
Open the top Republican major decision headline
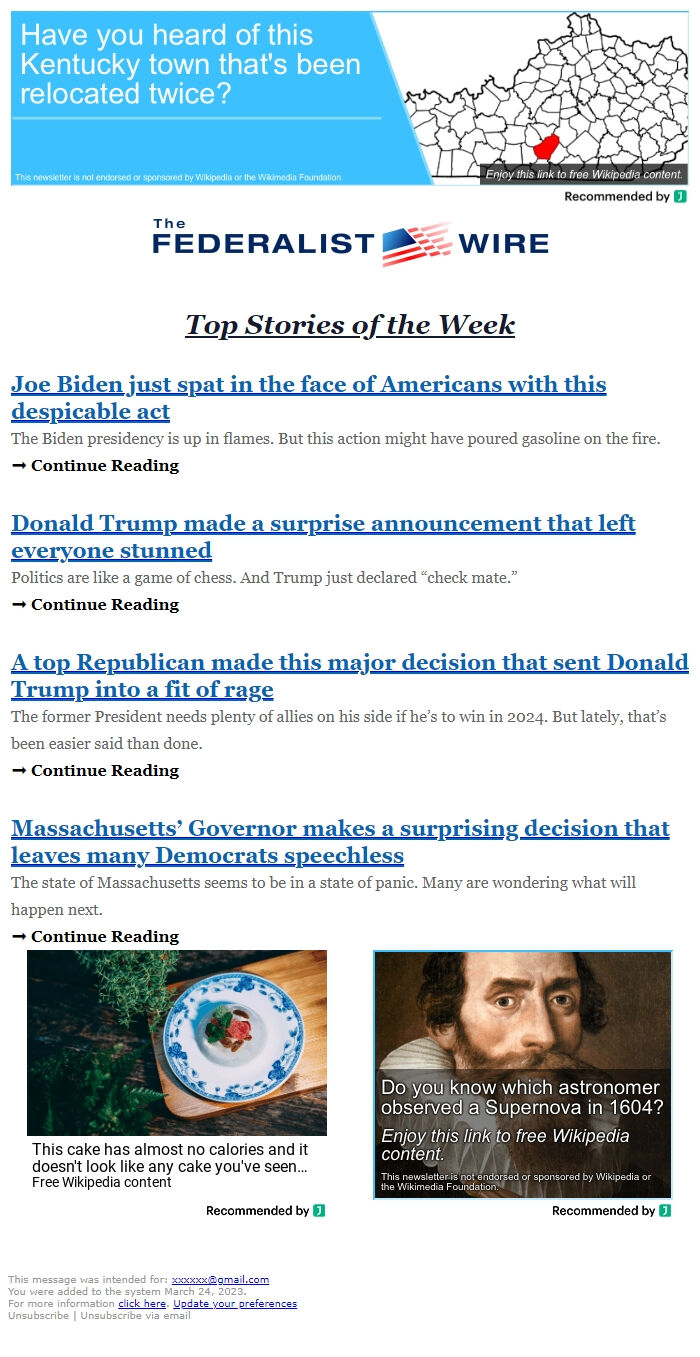click(x=349, y=676)
